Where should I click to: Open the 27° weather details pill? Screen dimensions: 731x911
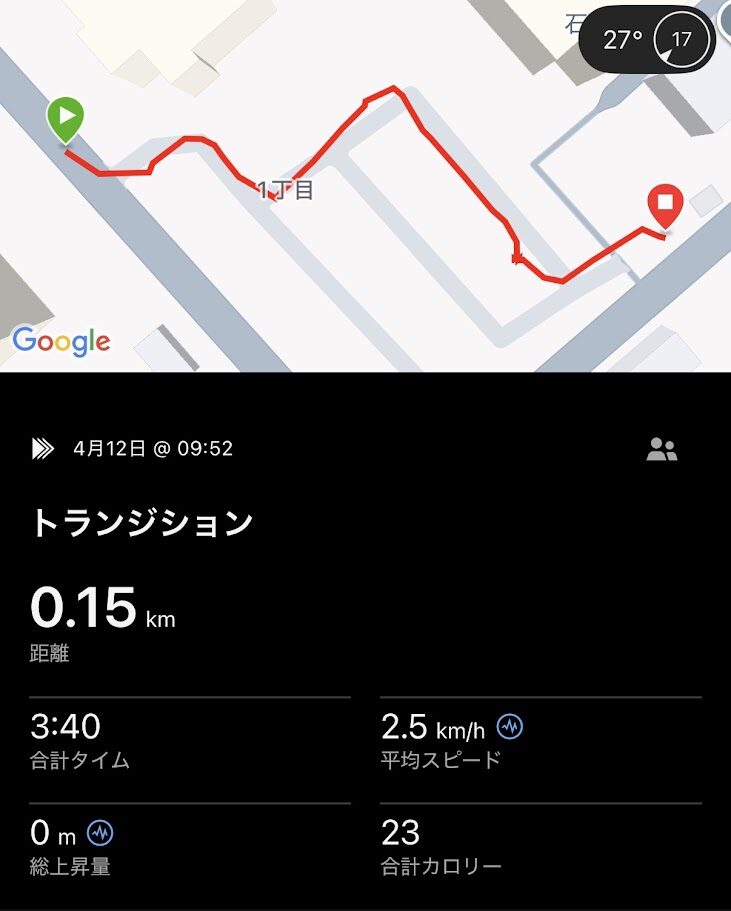coord(645,40)
